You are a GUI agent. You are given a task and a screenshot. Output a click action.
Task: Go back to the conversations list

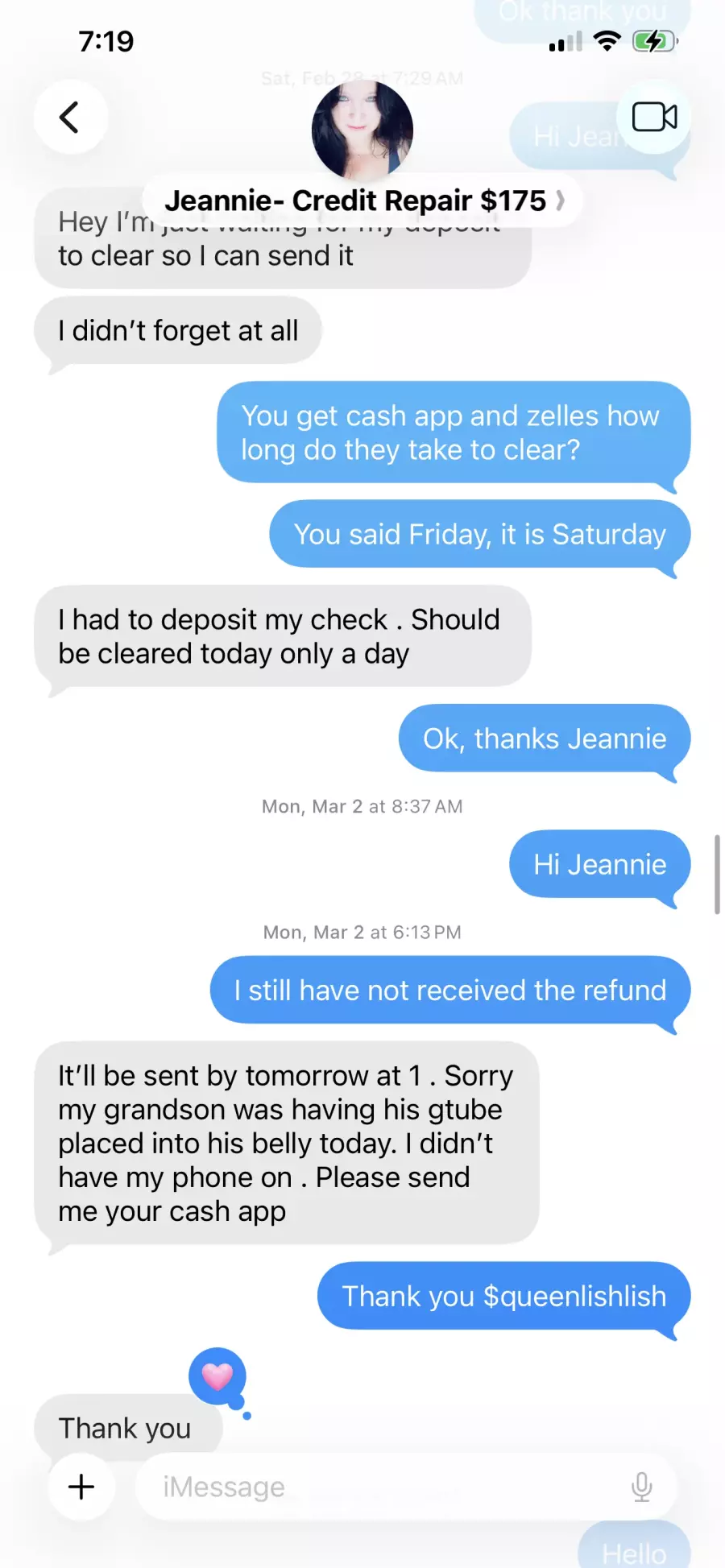(70, 118)
